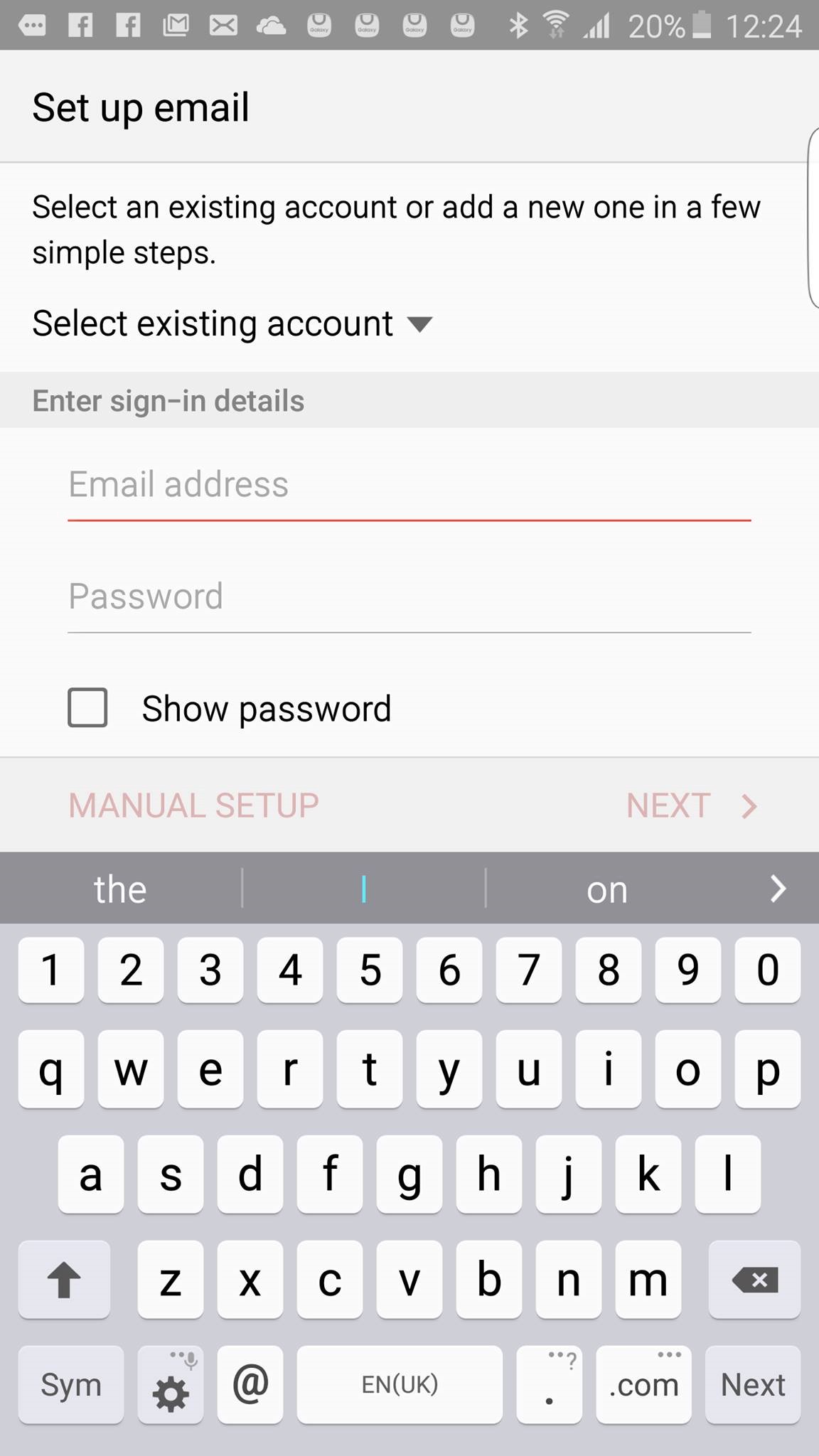819x1456 pixels.
Task: Hit the backspace key
Action: tap(755, 1280)
